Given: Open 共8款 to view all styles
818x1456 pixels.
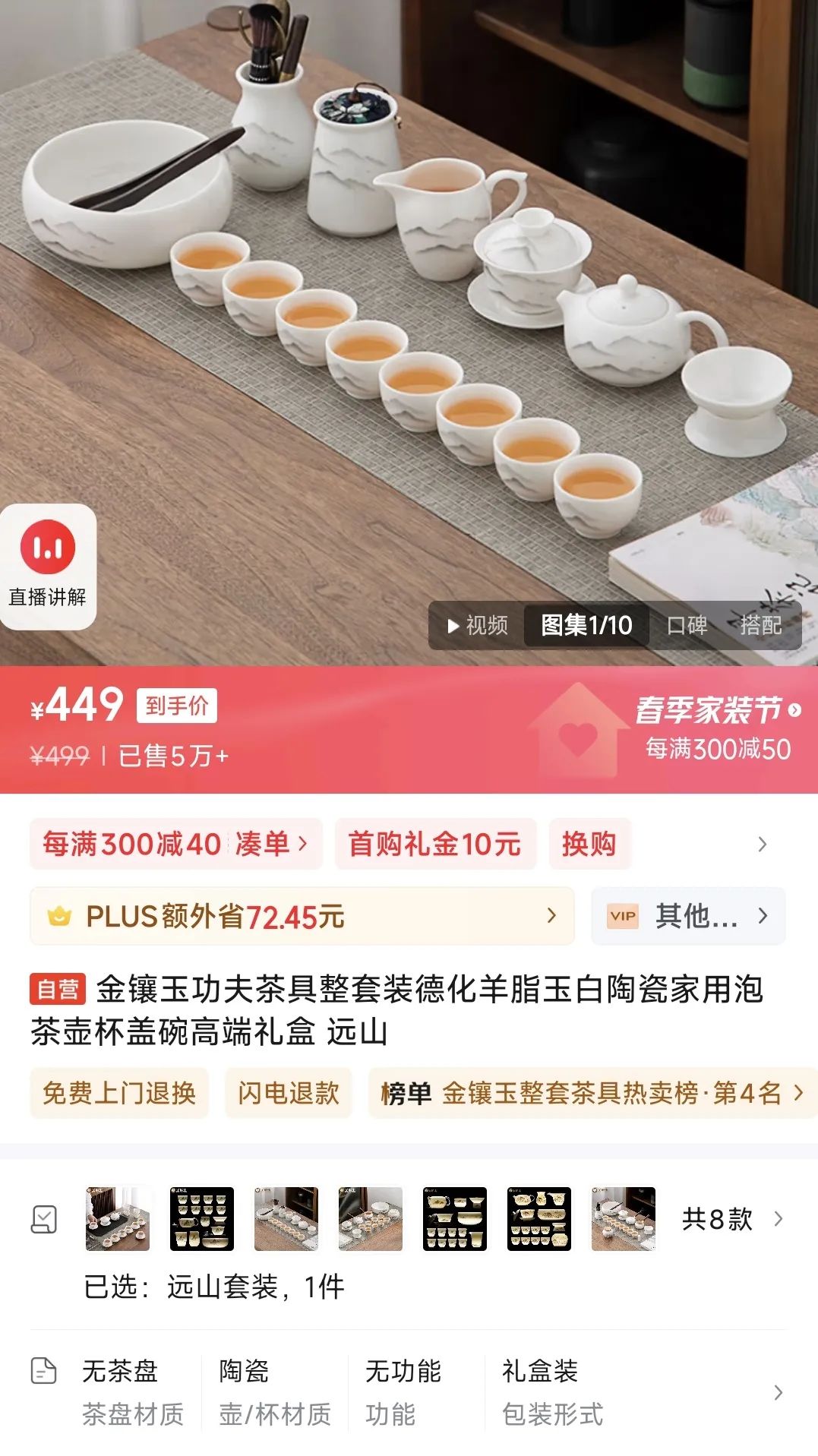Looking at the screenshot, I should pos(732,1219).
